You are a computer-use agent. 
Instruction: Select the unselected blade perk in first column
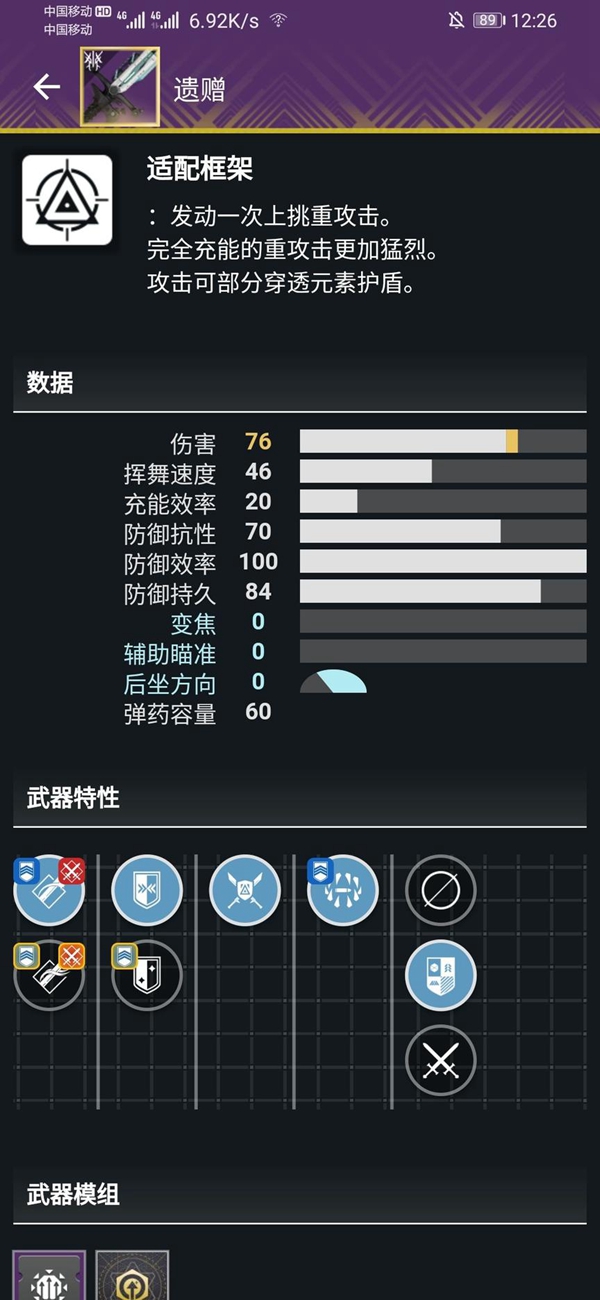(x=50, y=975)
